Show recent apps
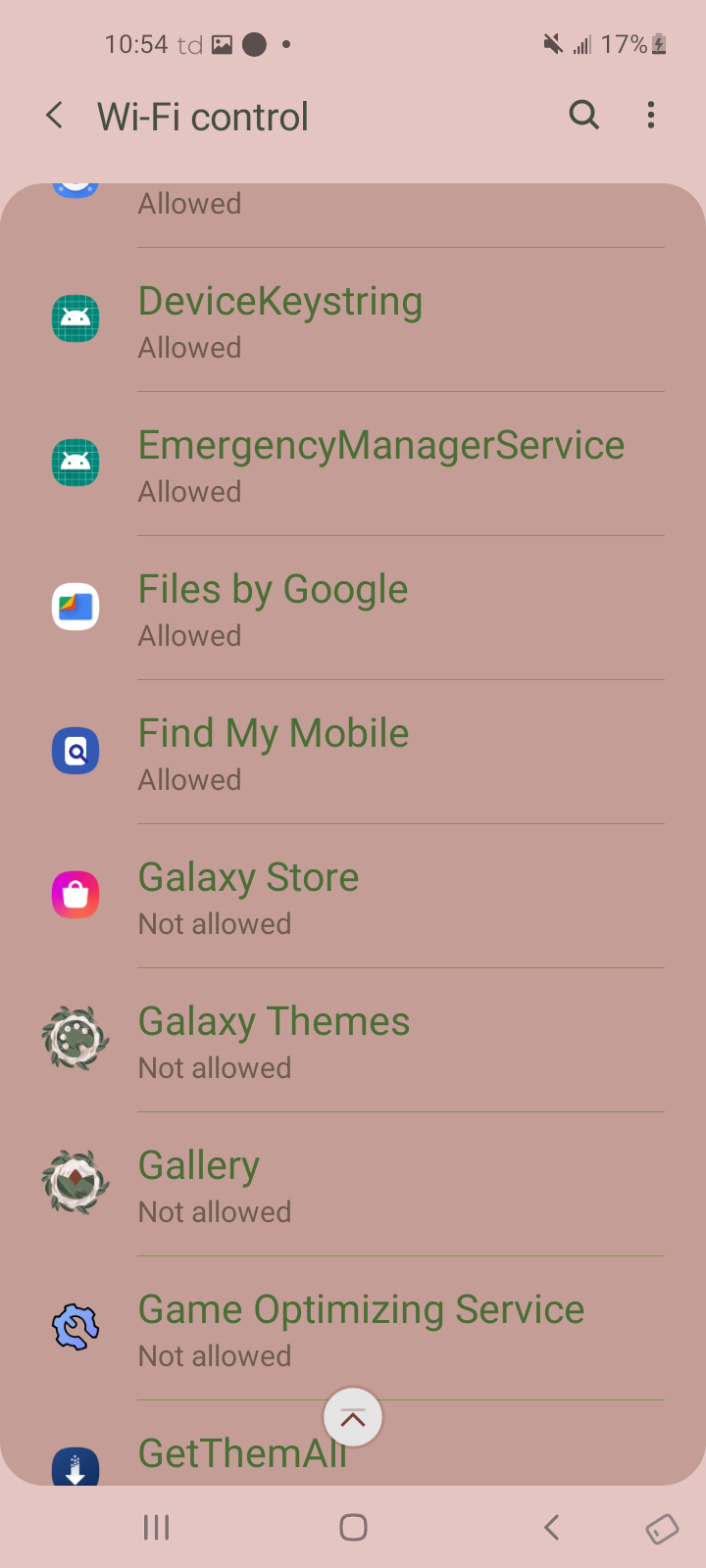 point(157,1527)
